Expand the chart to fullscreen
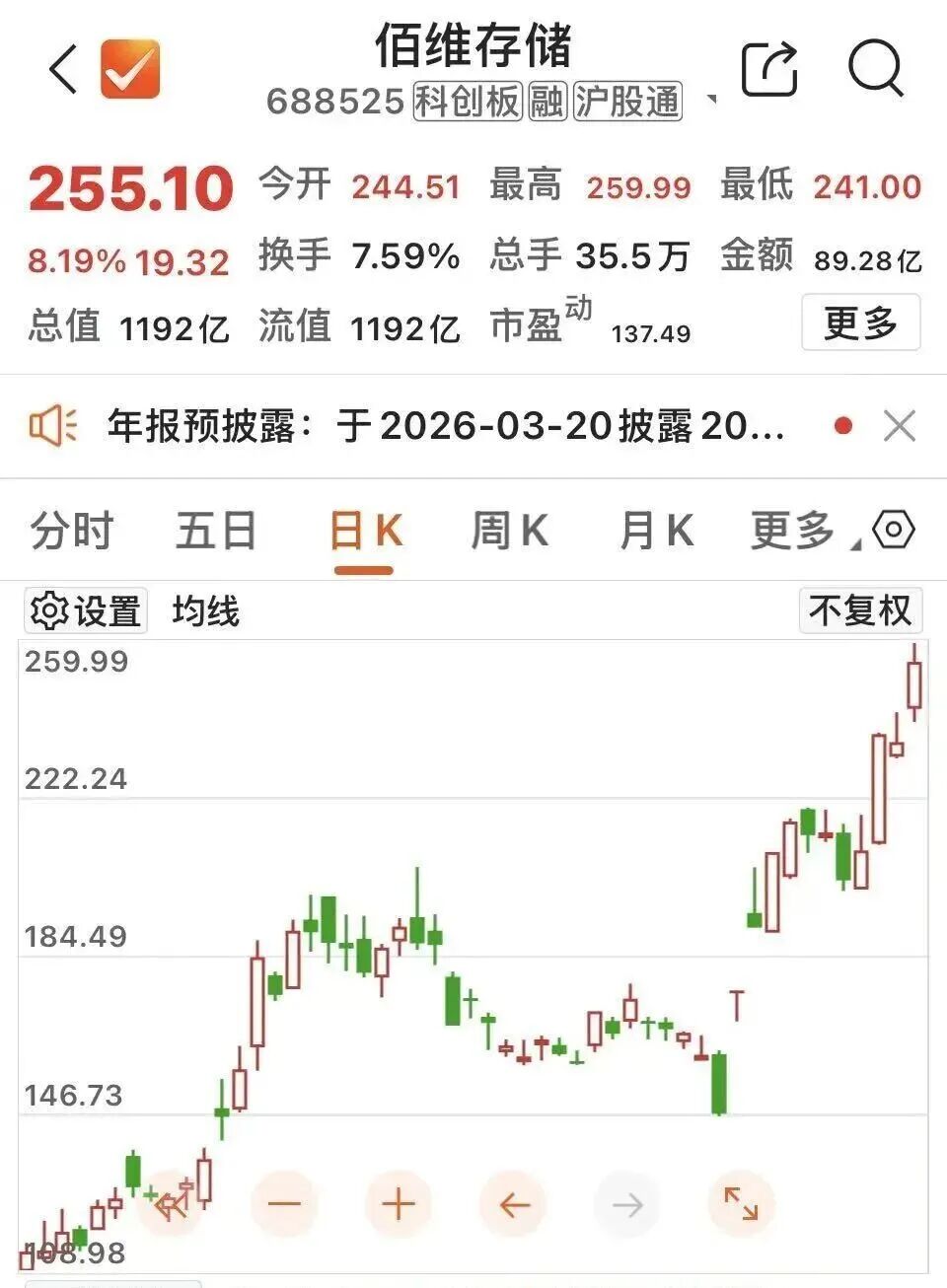The image size is (947, 1288). pos(741,1204)
